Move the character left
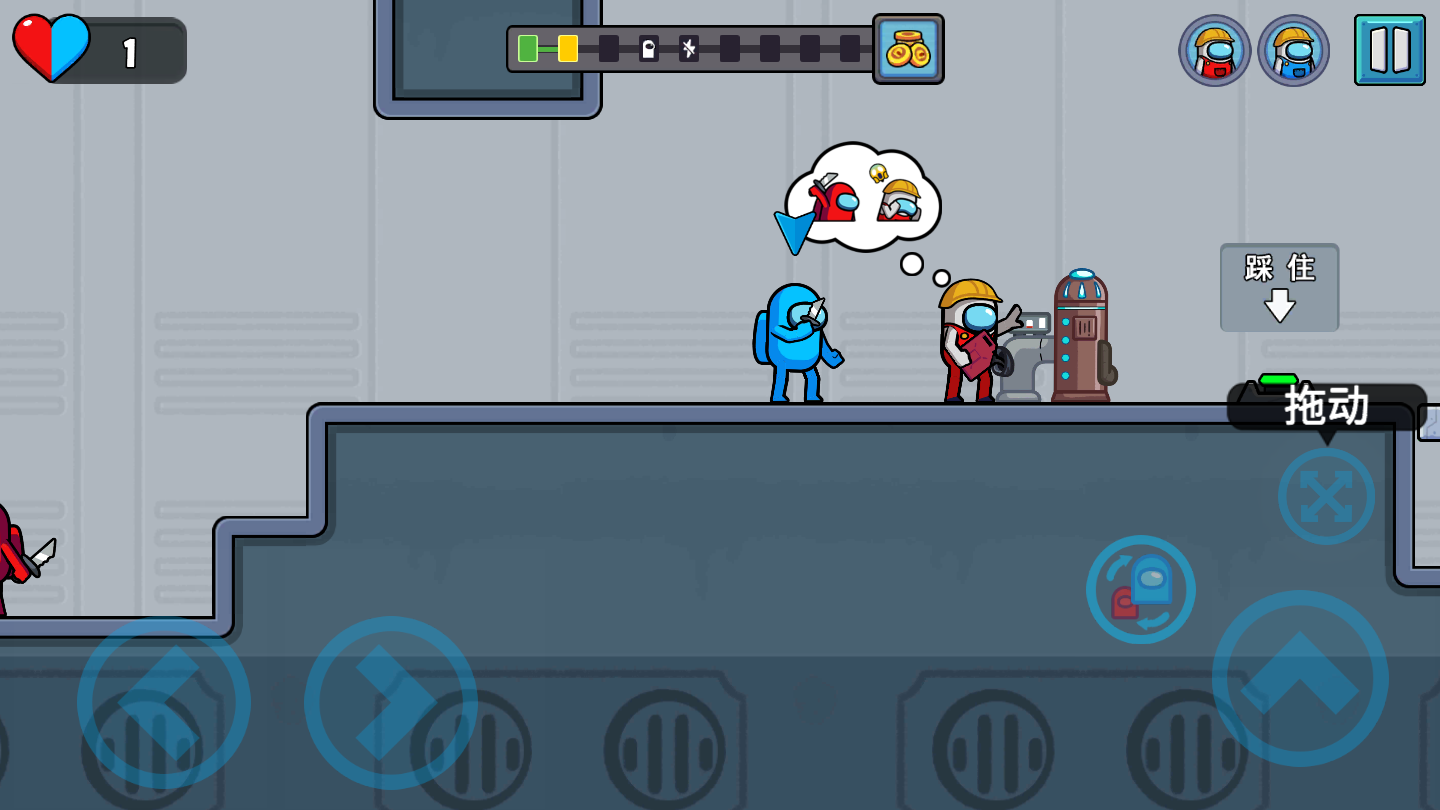This screenshot has width=1440, height=810. point(164,702)
